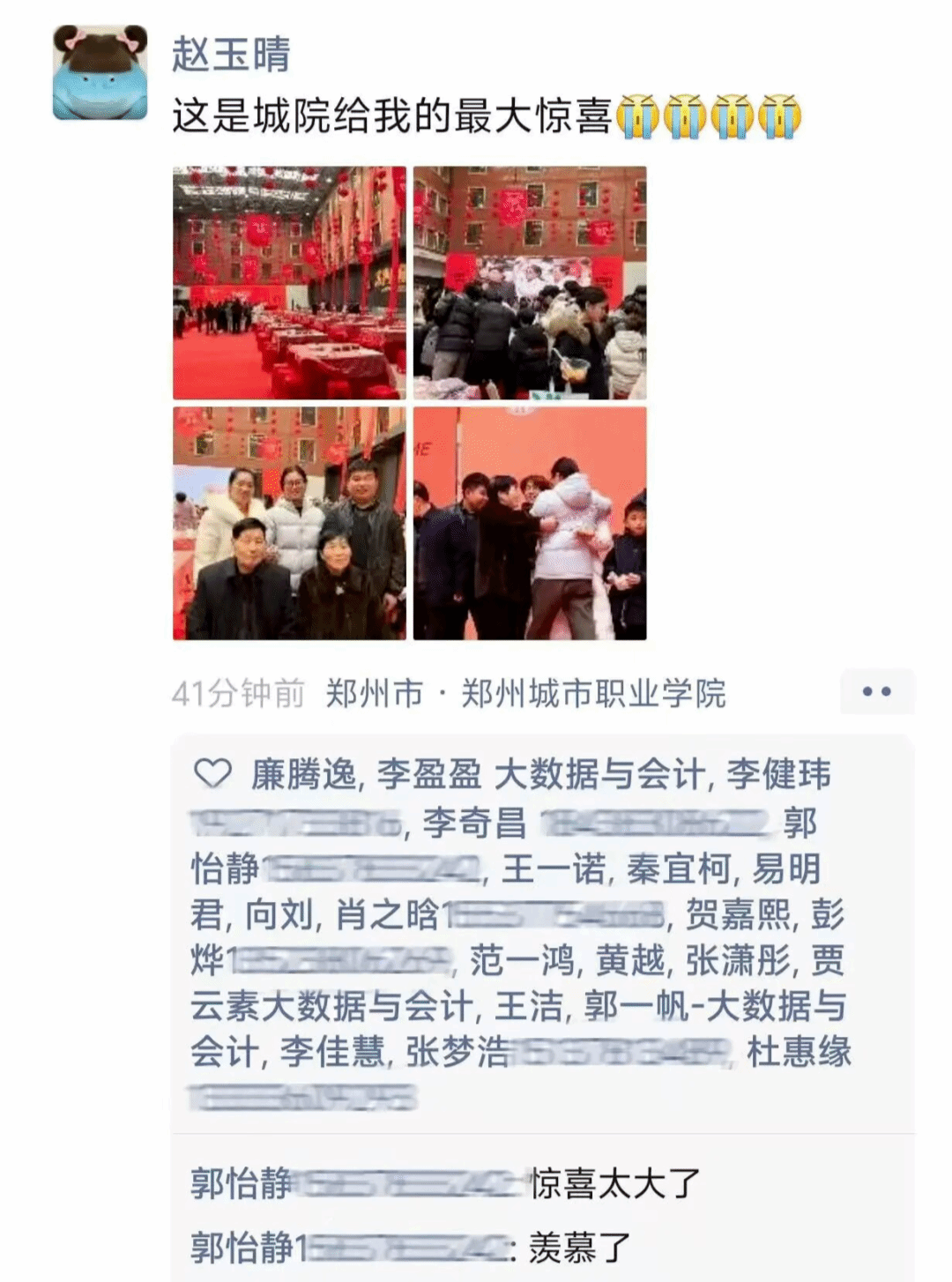Open the photo of the crowd near the screen

point(530,282)
